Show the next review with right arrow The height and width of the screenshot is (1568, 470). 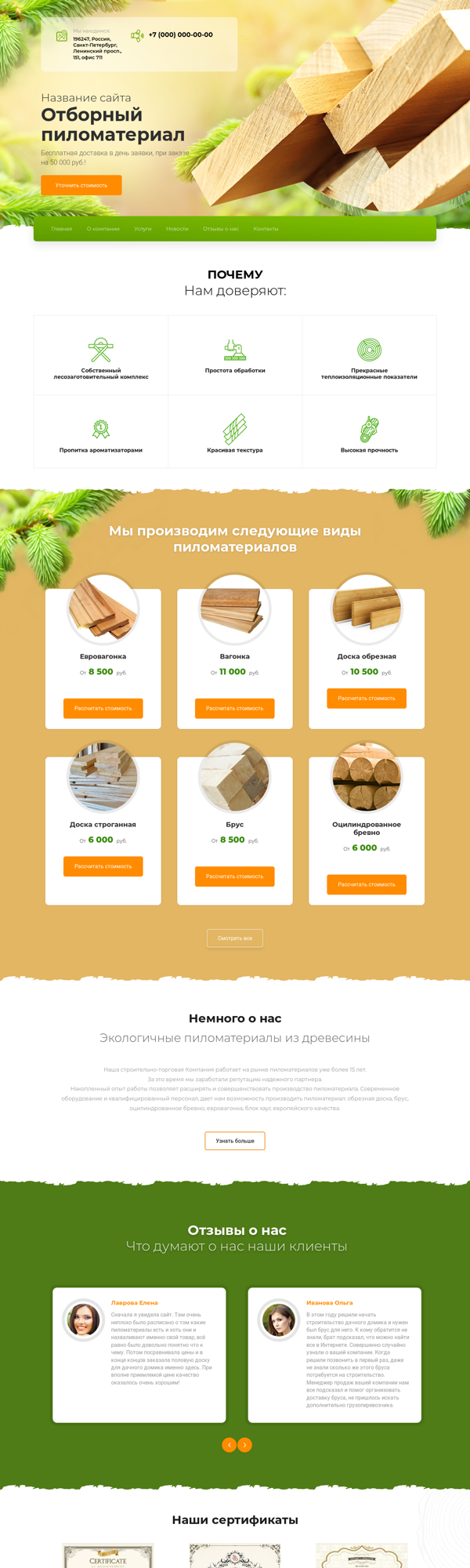coord(244,1444)
